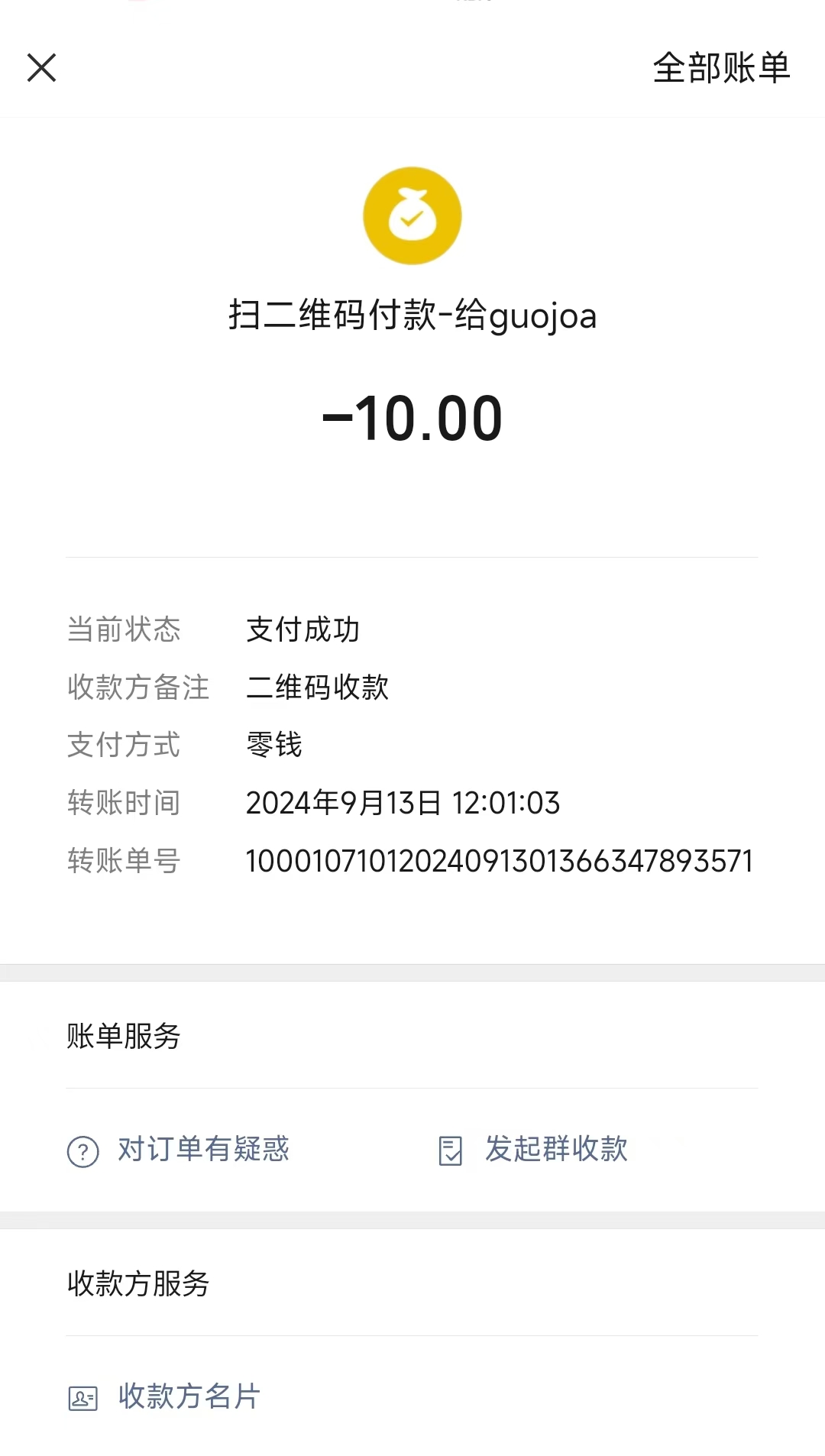Tap 对订单有疑惑 for order help
This screenshot has height=1456, width=825.
click(180, 1150)
